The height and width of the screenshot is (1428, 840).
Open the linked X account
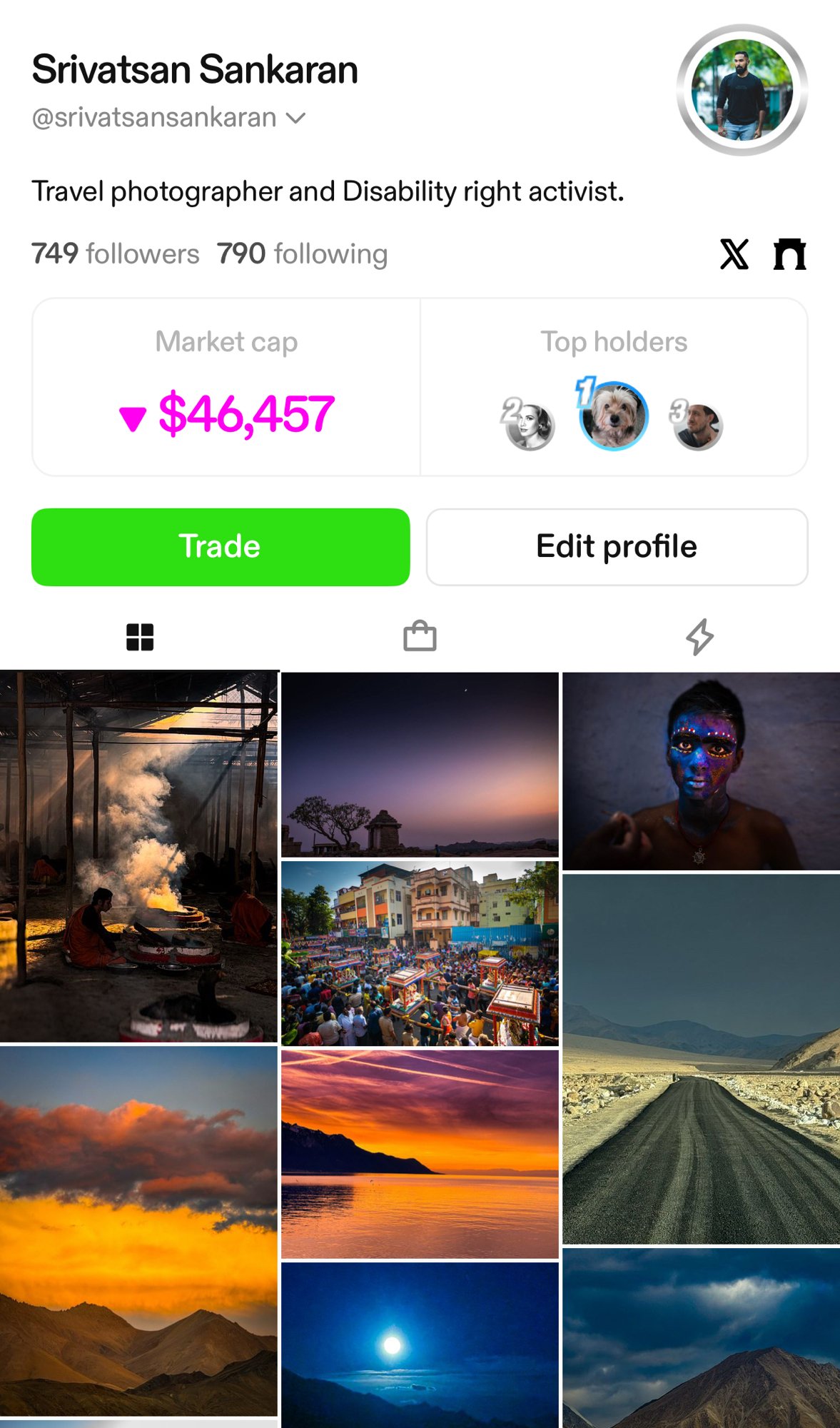click(734, 254)
